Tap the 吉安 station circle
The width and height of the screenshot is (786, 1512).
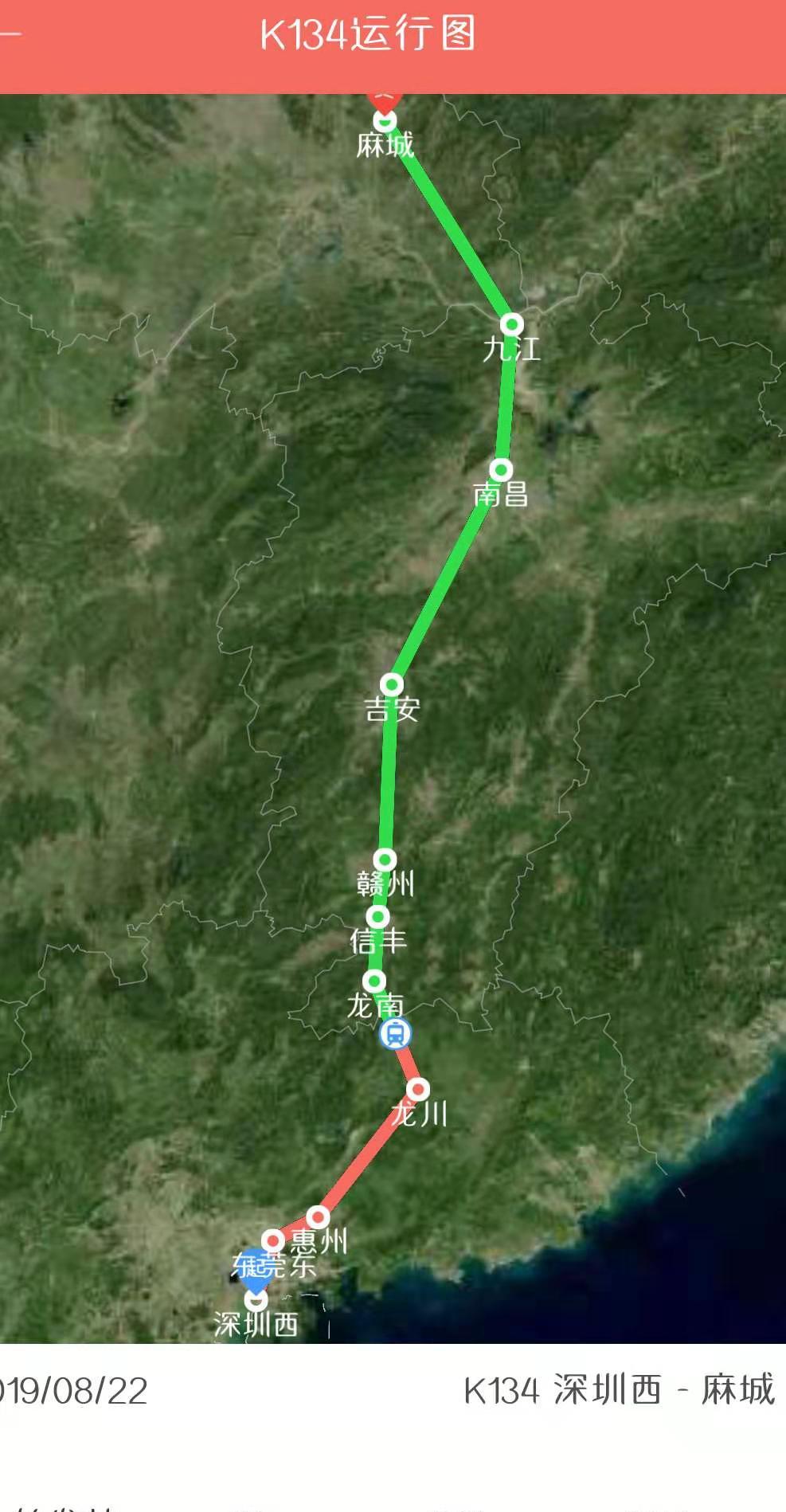393,683
